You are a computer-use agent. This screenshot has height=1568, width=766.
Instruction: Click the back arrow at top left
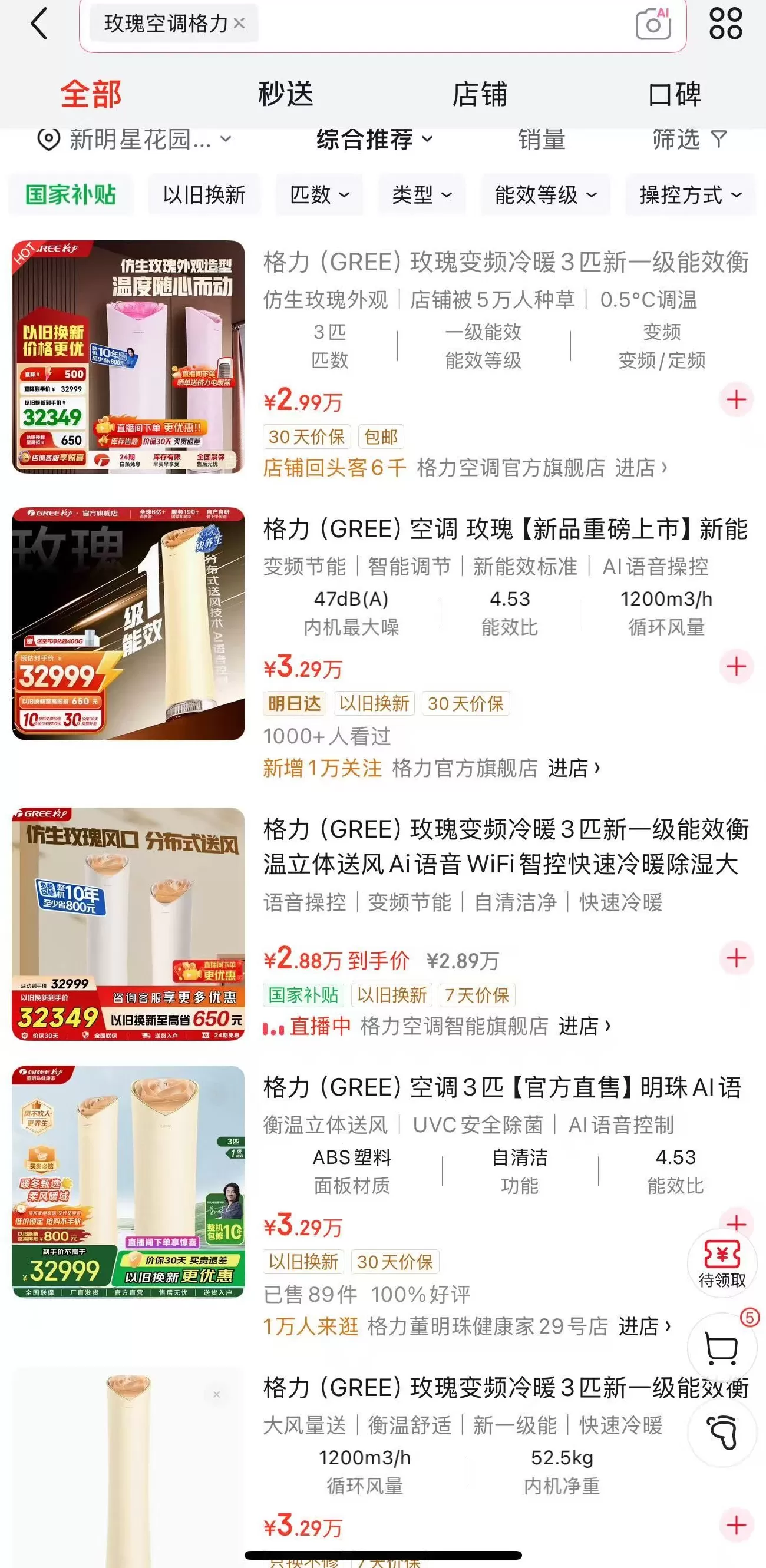coord(38,23)
